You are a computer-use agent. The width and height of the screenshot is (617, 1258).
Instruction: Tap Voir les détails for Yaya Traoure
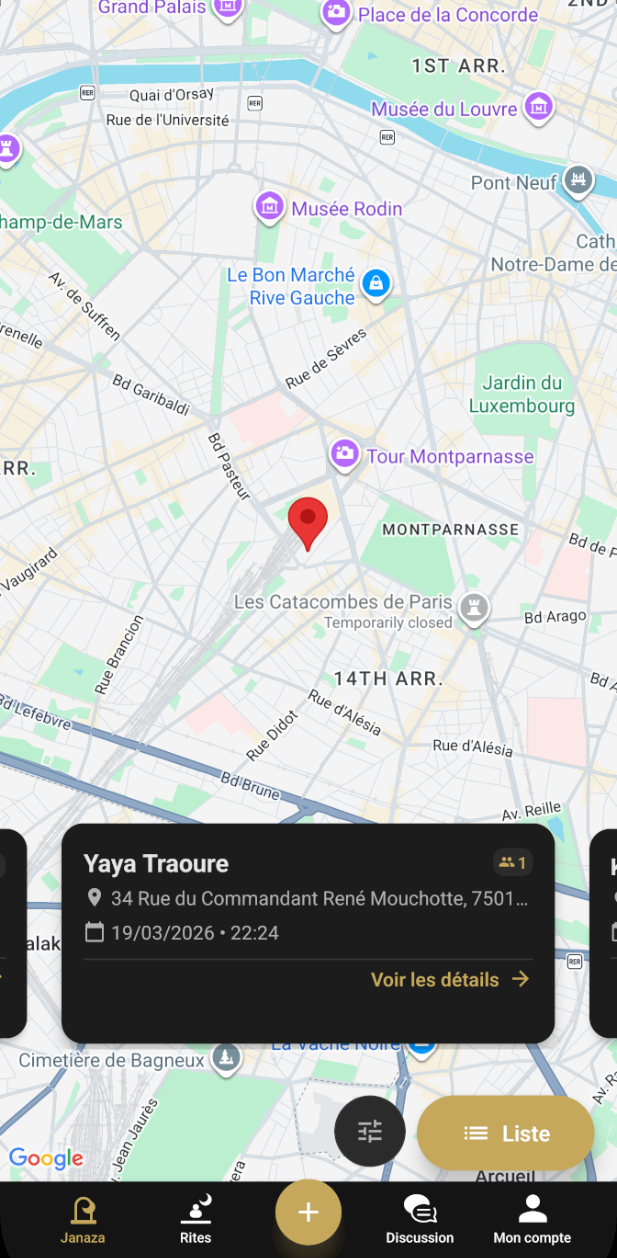(449, 979)
